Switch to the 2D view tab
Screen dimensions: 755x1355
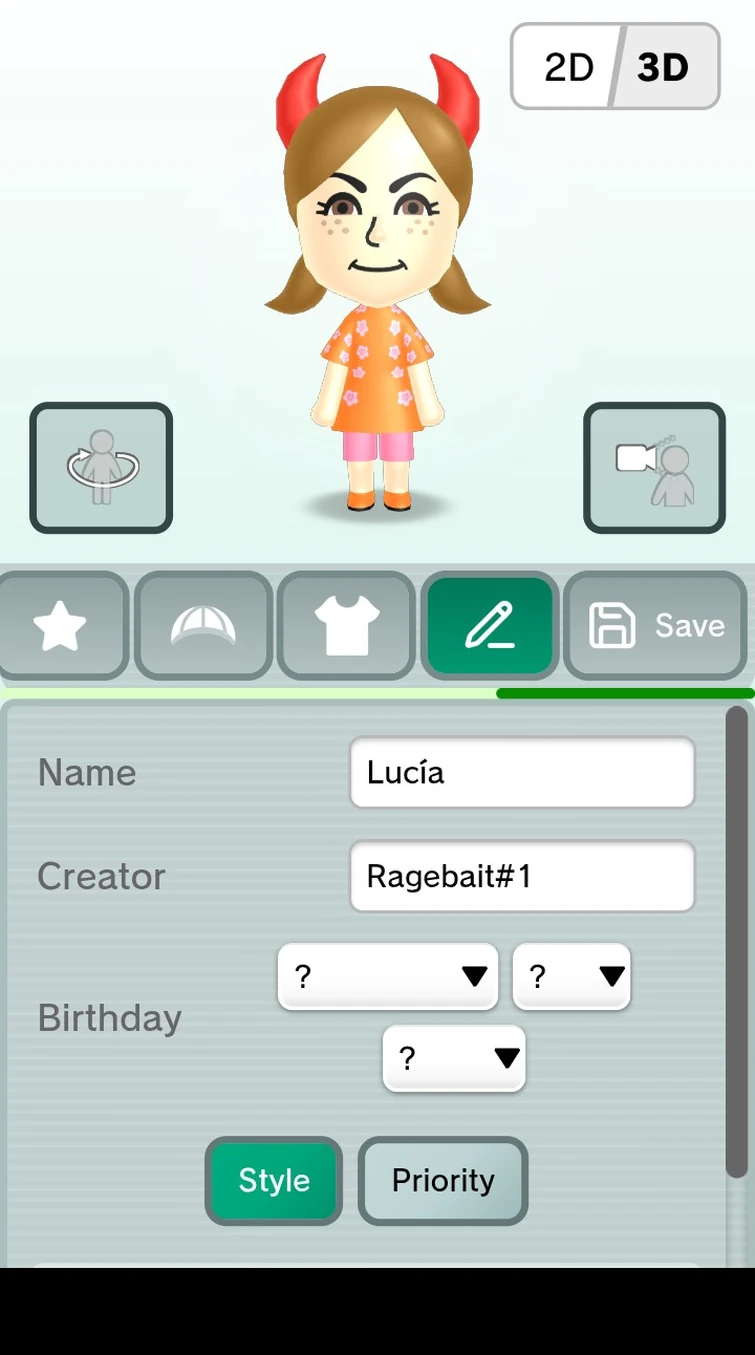tap(566, 67)
